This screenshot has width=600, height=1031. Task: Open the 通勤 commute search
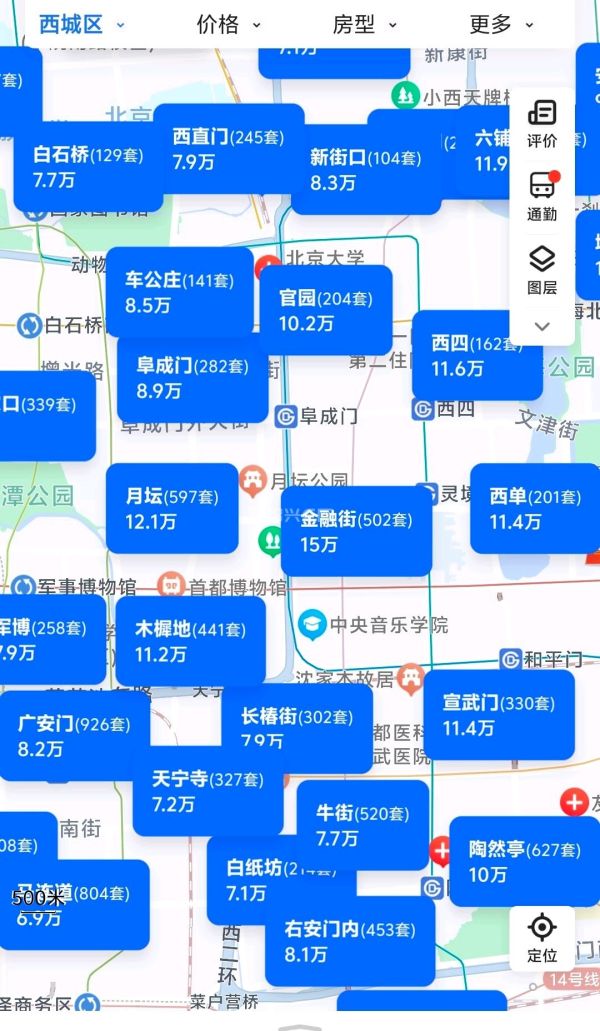tap(542, 197)
